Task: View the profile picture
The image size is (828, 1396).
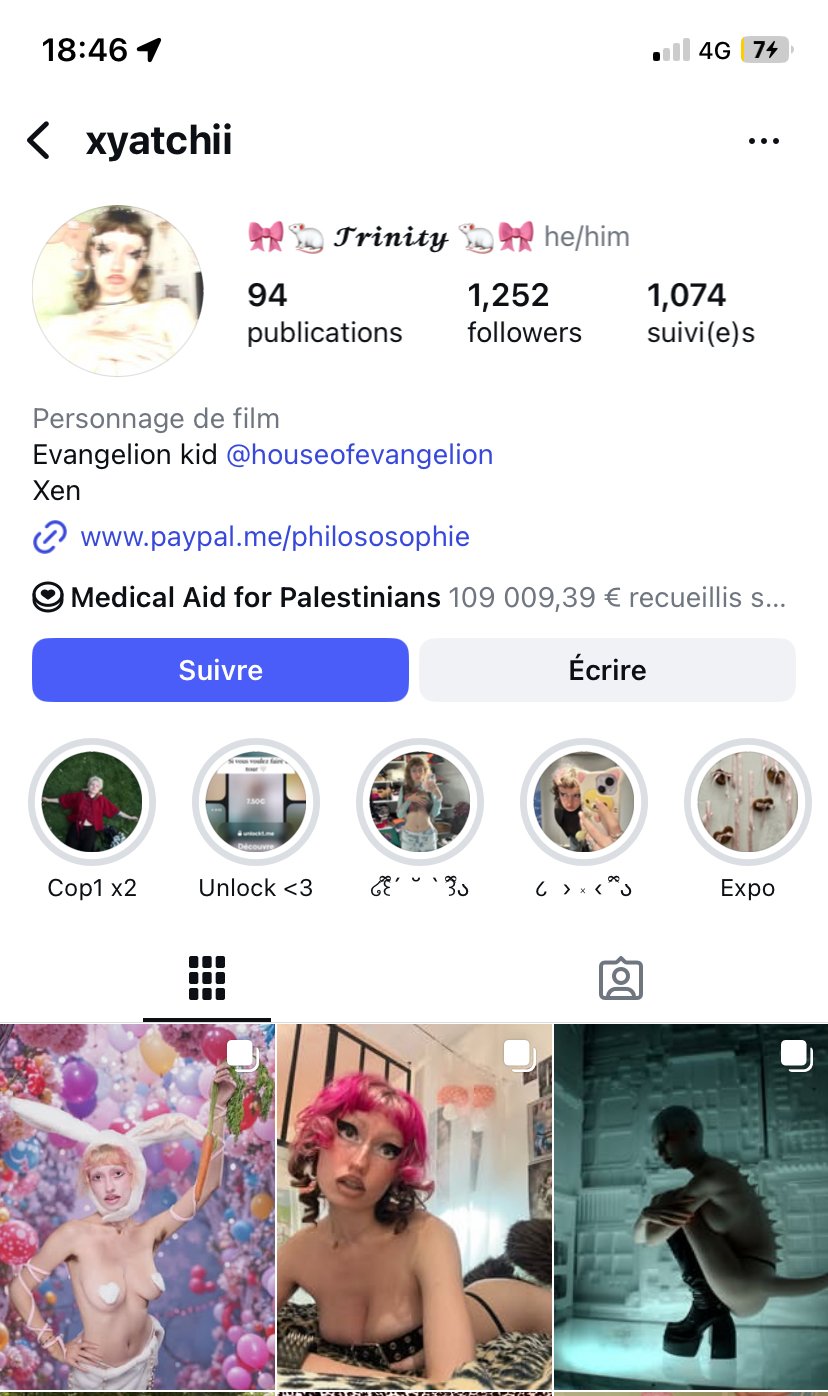Action: click(x=118, y=291)
